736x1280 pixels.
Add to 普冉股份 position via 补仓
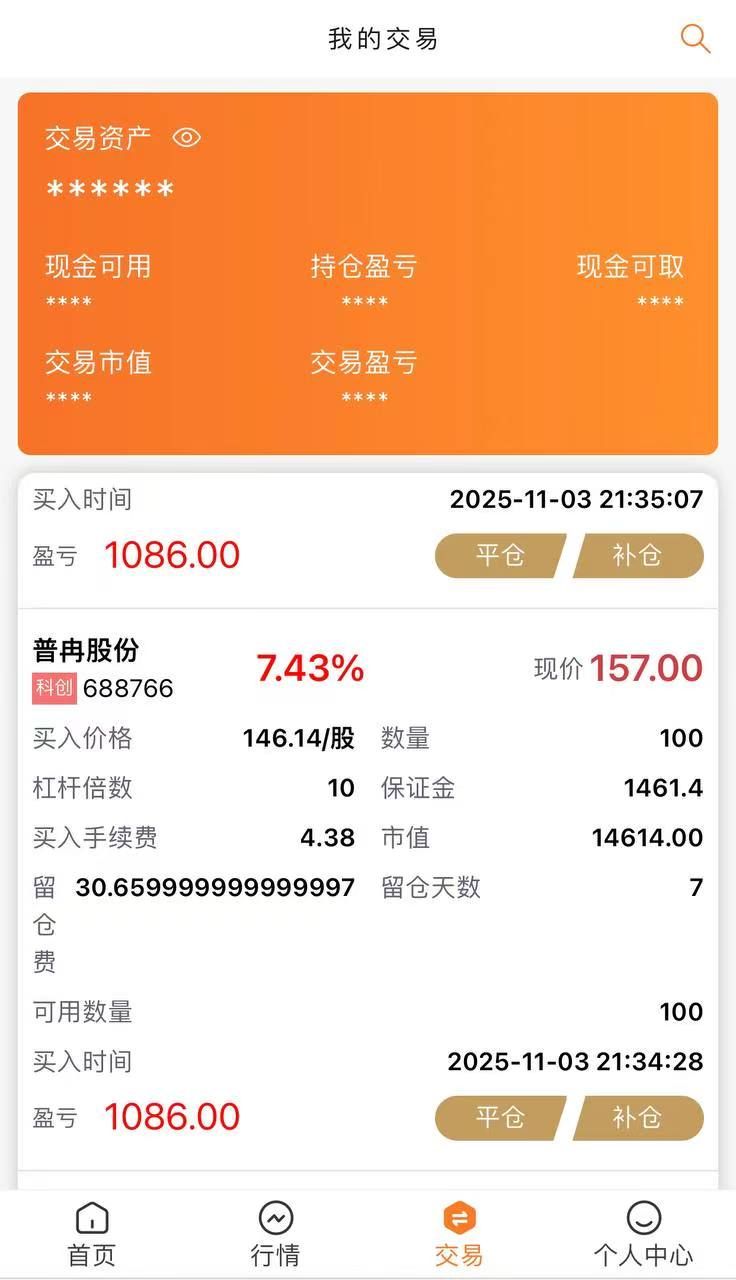click(637, 1117)
